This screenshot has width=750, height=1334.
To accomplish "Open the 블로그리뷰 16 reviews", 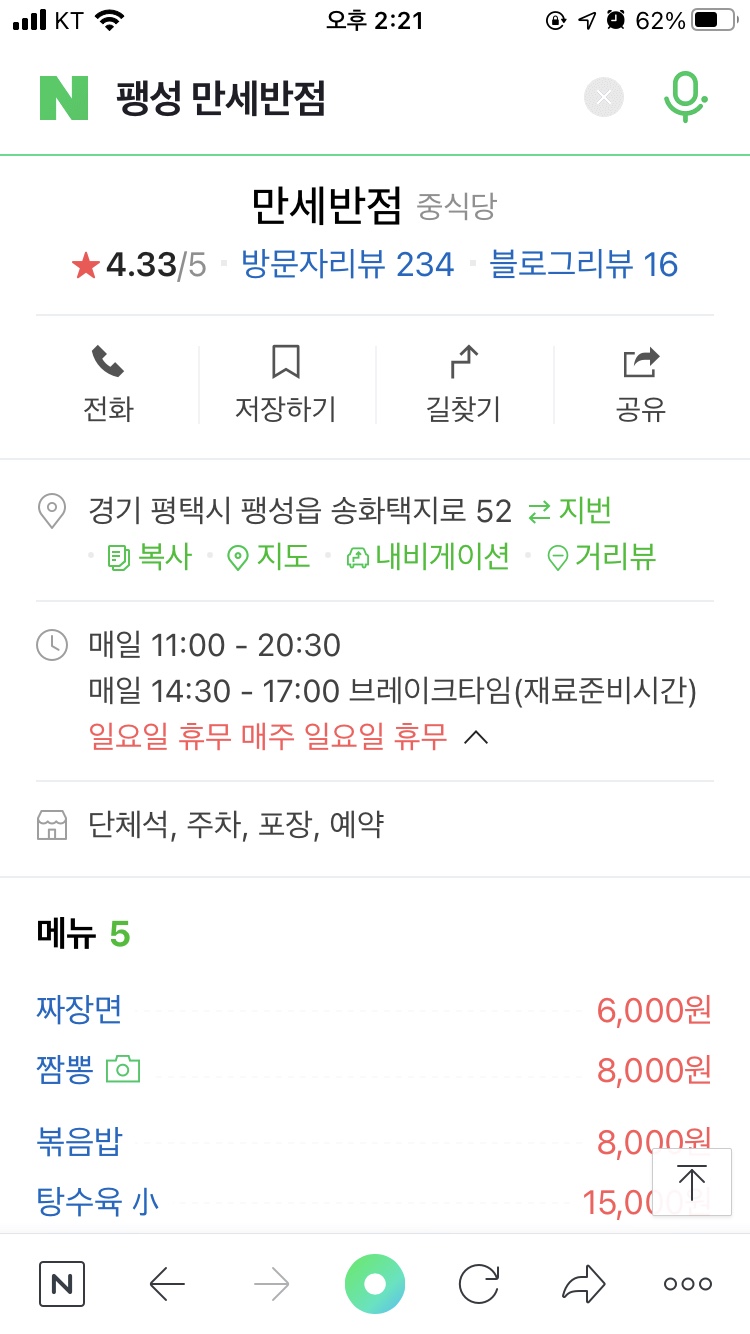I will 583,265.
